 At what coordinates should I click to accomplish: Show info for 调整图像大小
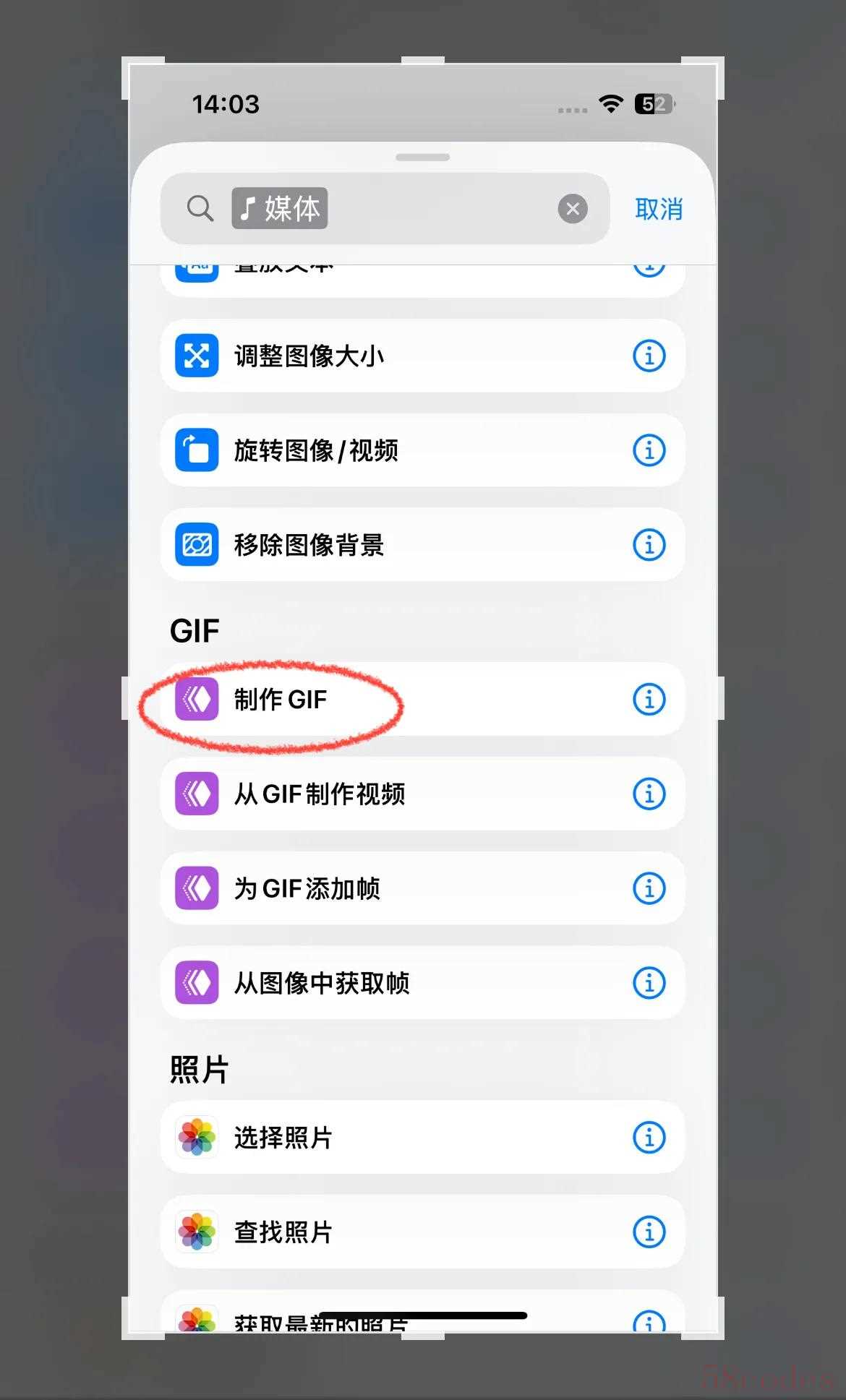pos(649,356)
